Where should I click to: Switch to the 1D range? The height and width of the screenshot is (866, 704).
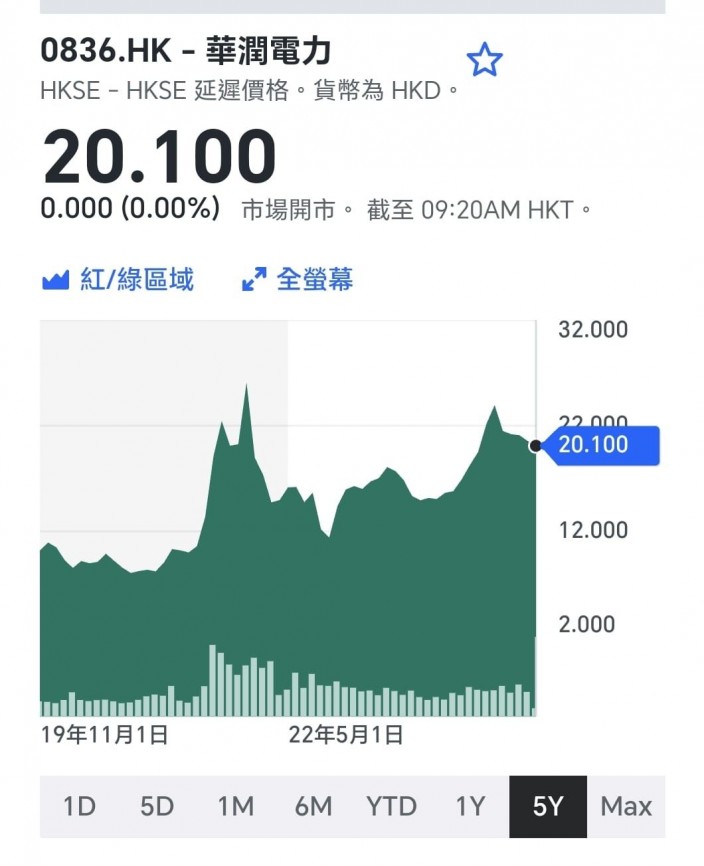point(80,806)
